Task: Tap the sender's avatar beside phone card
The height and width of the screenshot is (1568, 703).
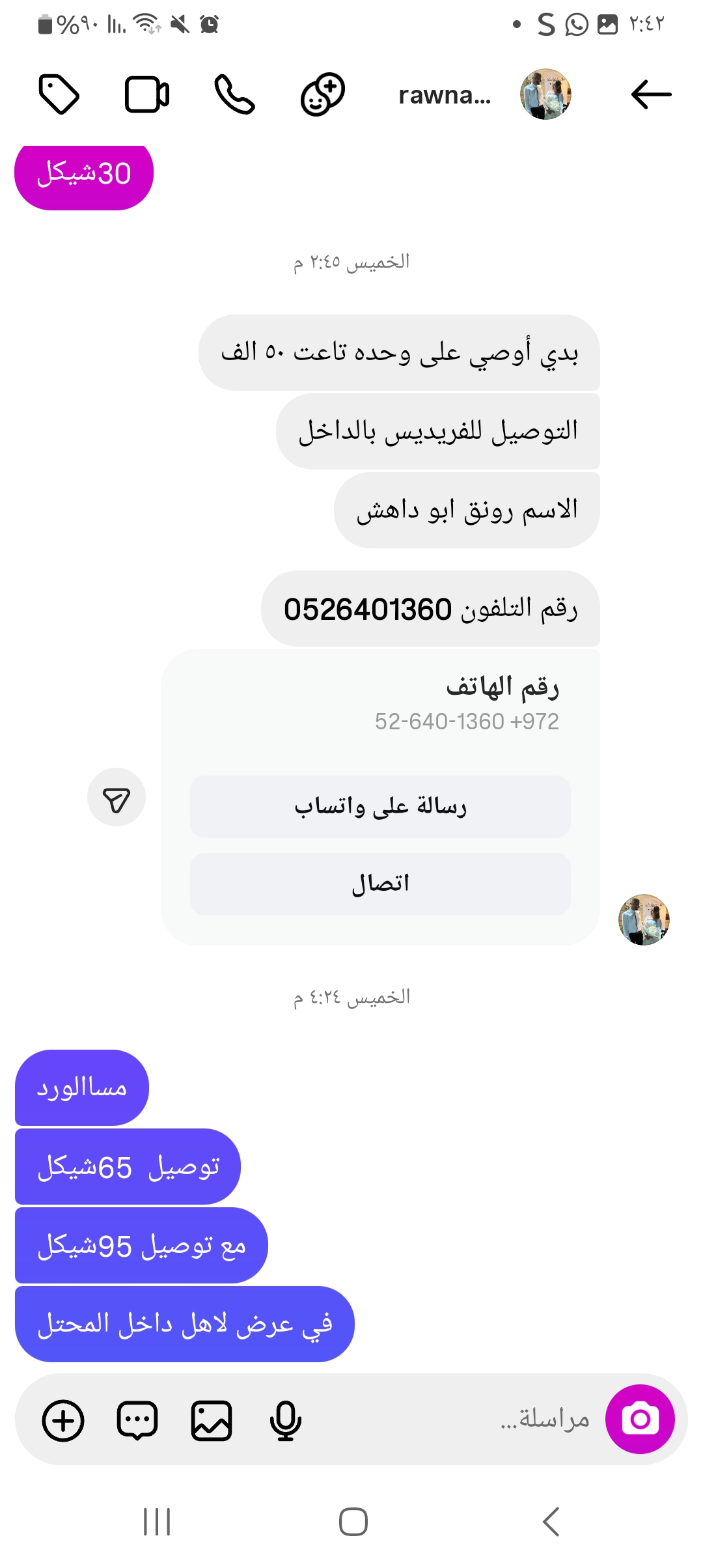Action: [644, 919]
